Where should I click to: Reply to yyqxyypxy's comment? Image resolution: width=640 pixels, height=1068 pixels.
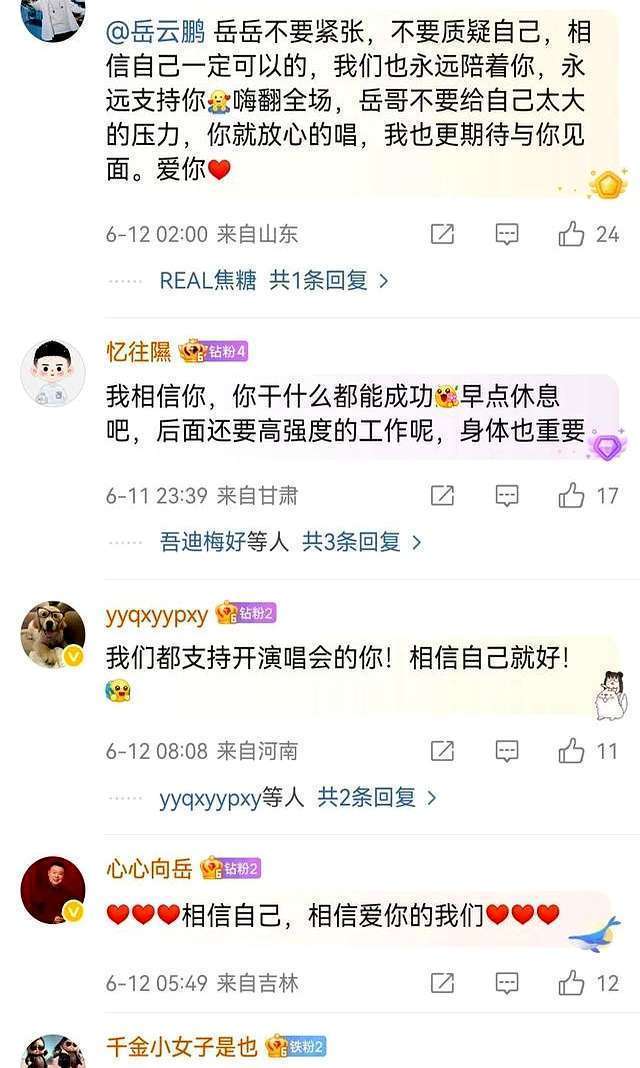pyautogui.click(x=508, y=751)
